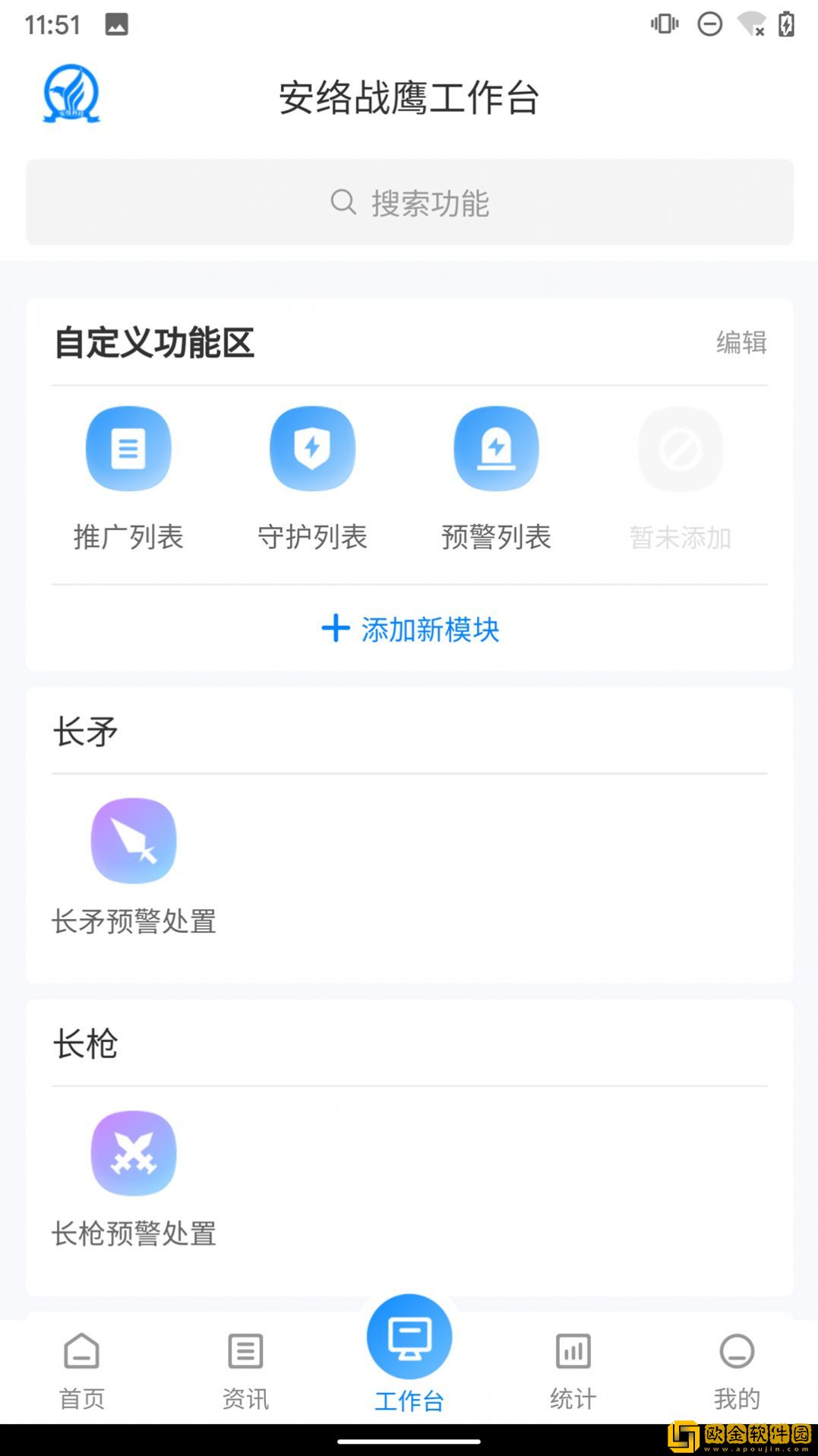Screen dimensions: 818x1456
Task: Tap the 长矛预警处置 spear icon
Action: point(134,840)
